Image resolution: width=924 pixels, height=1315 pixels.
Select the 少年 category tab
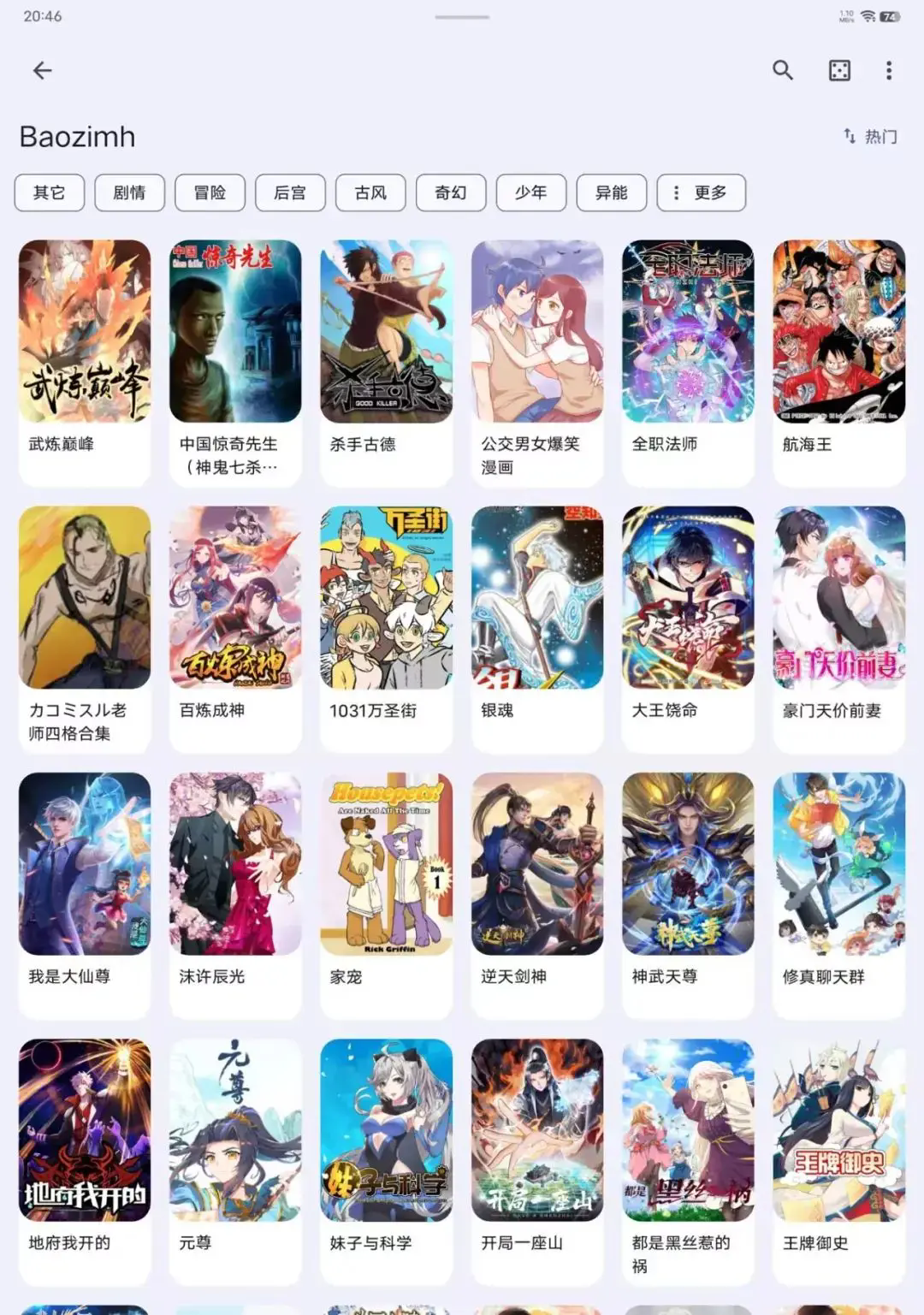(530, 192)
